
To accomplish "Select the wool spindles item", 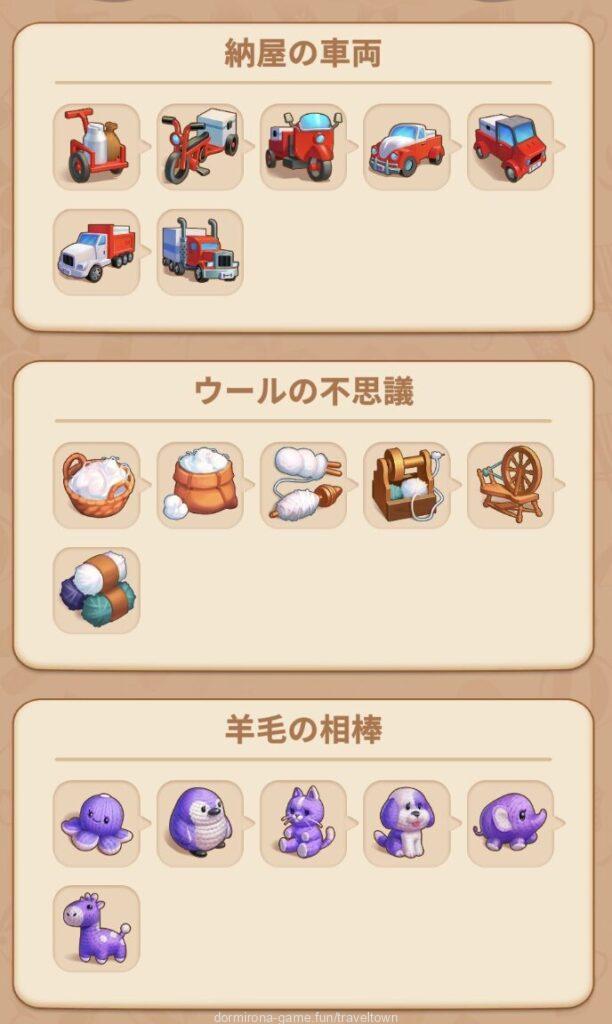I will point(303,485).
